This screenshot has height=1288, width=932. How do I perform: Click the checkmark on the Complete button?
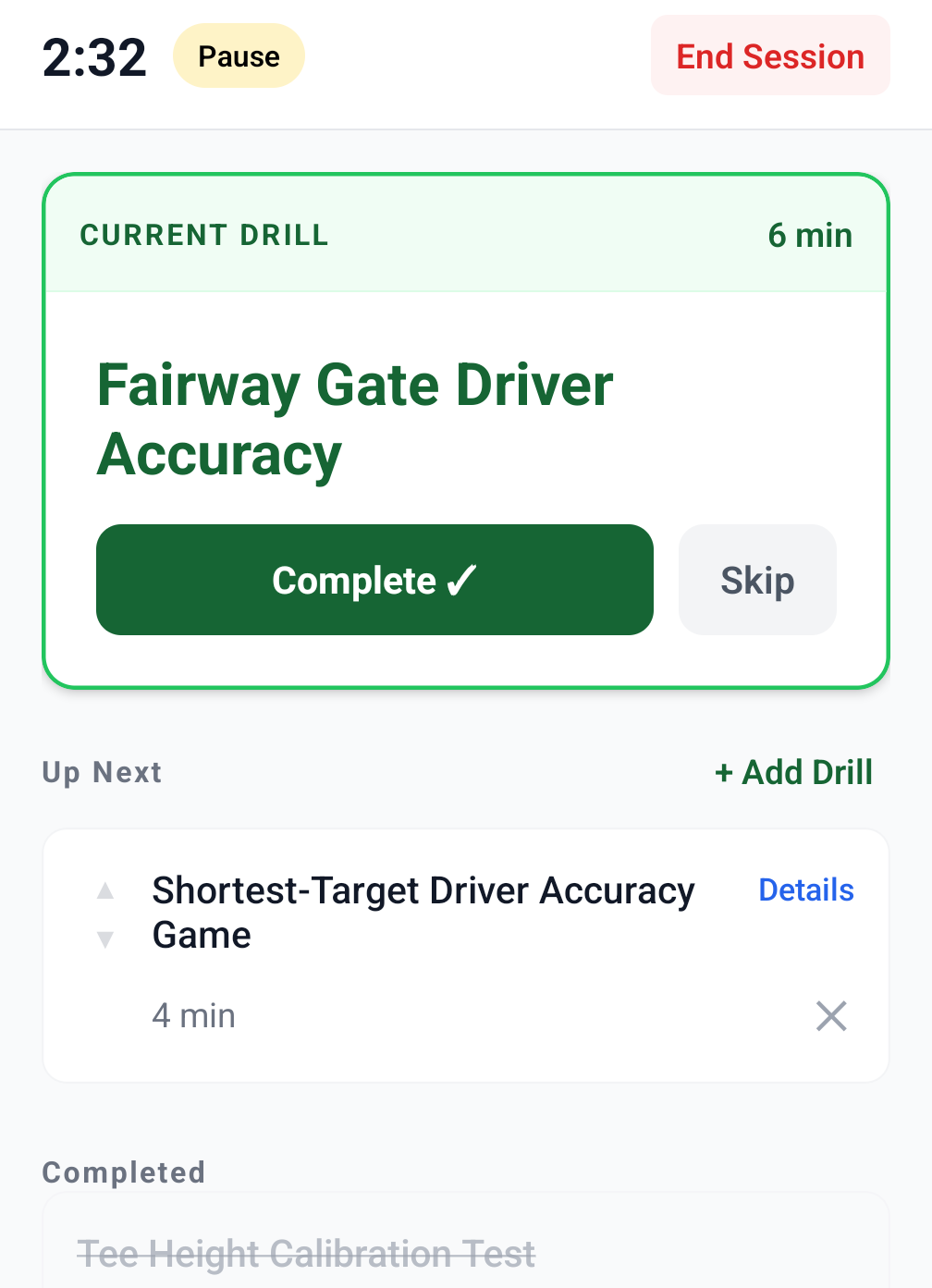[x=460, y=580]
